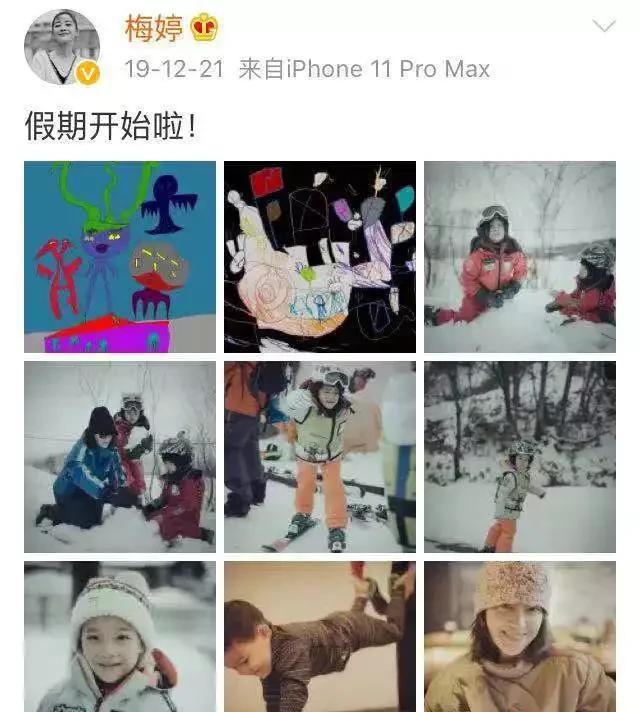Open photo of child on skis waving

click(x=320, y=457)
